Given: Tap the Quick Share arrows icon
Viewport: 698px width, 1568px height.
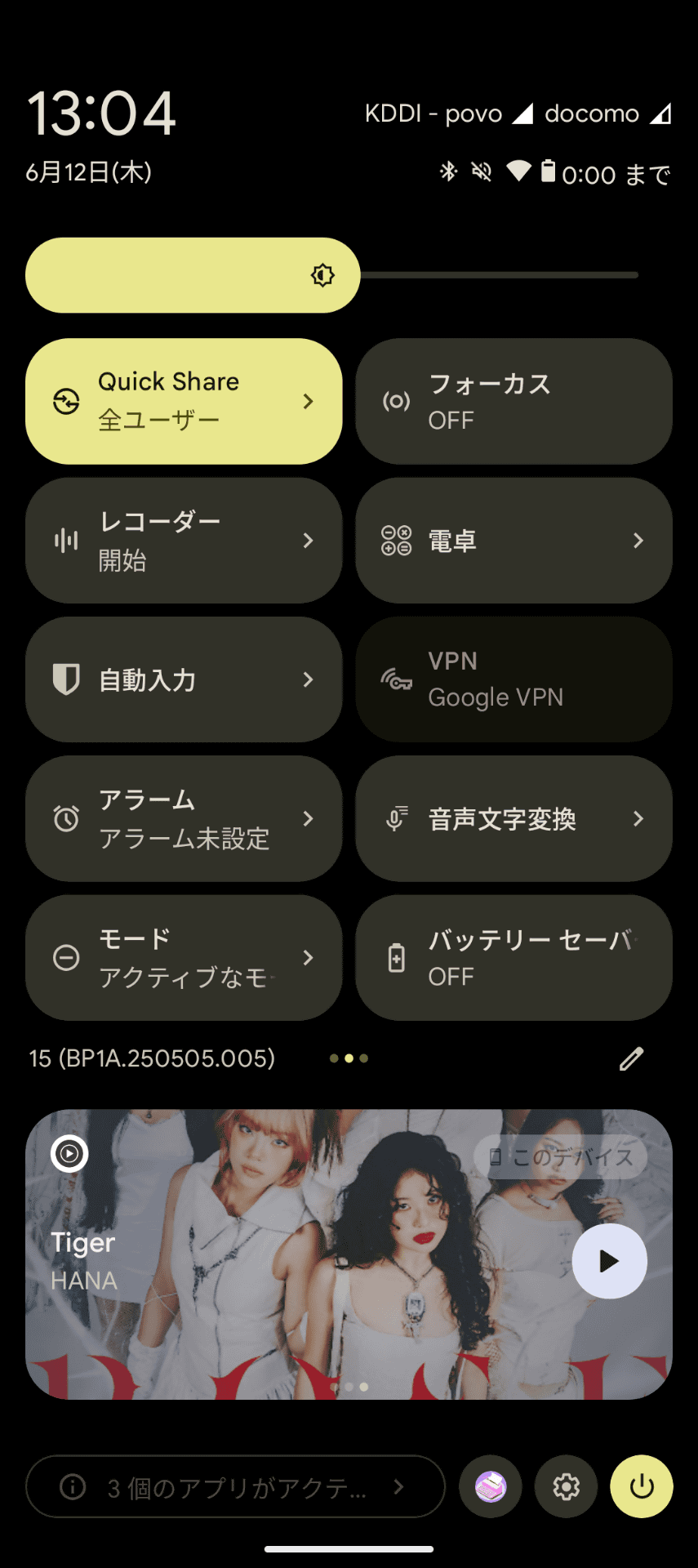Looking at the screenshot, I should (66, 401).
